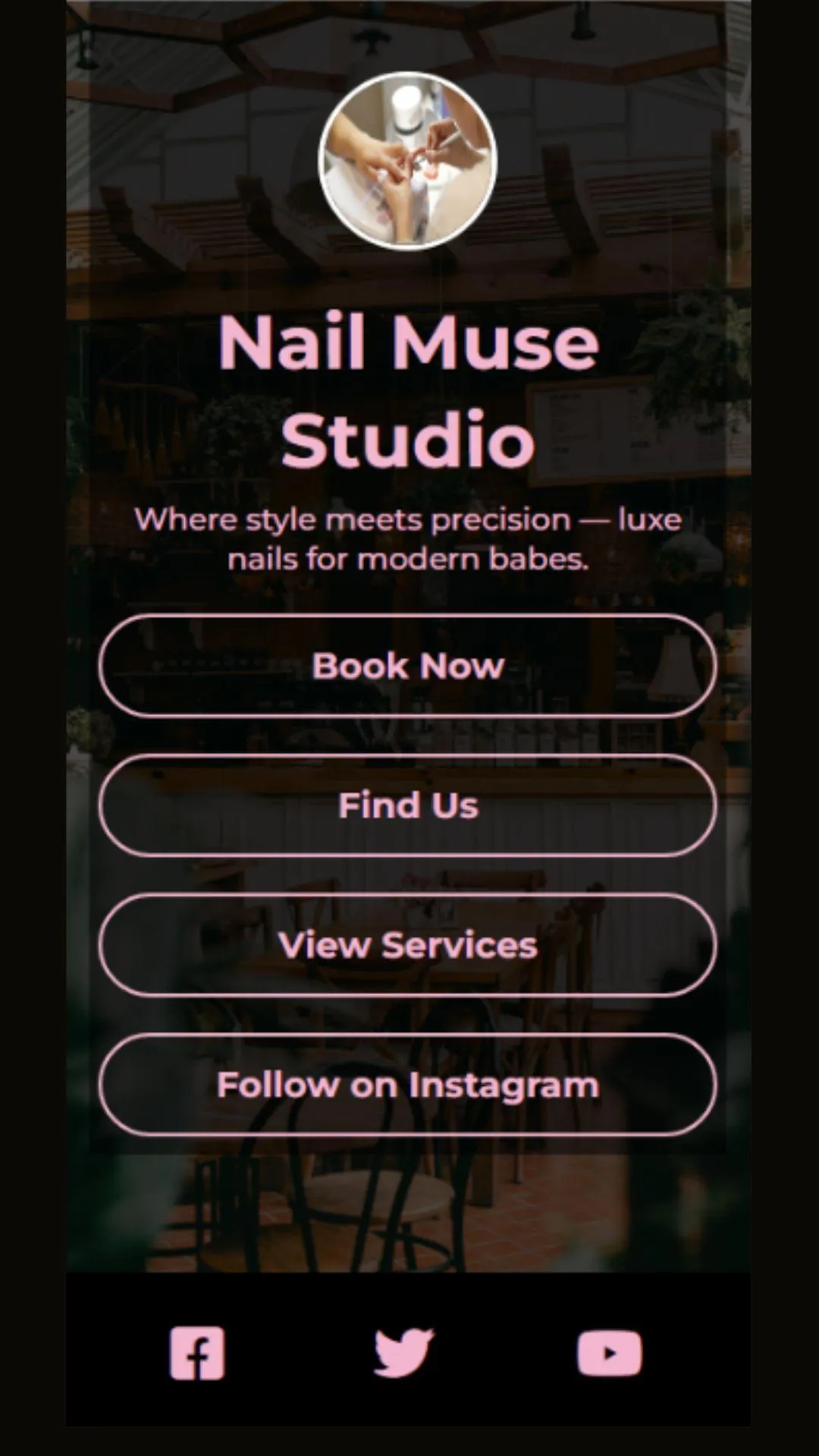The width and height of the screenshot is (819, 1456).
Task: Open the Twitter bird icon
Action: pyautogui.click(x=404, y=1352)
